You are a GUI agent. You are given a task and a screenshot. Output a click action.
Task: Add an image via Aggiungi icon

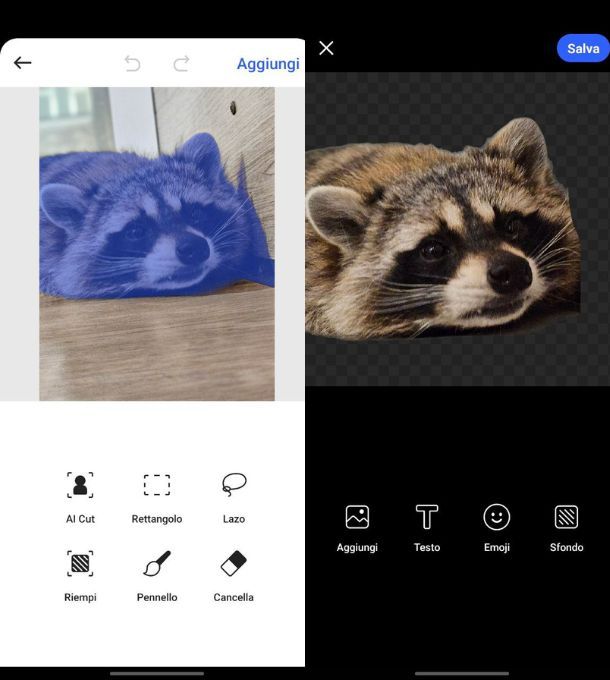pos(357,526)
